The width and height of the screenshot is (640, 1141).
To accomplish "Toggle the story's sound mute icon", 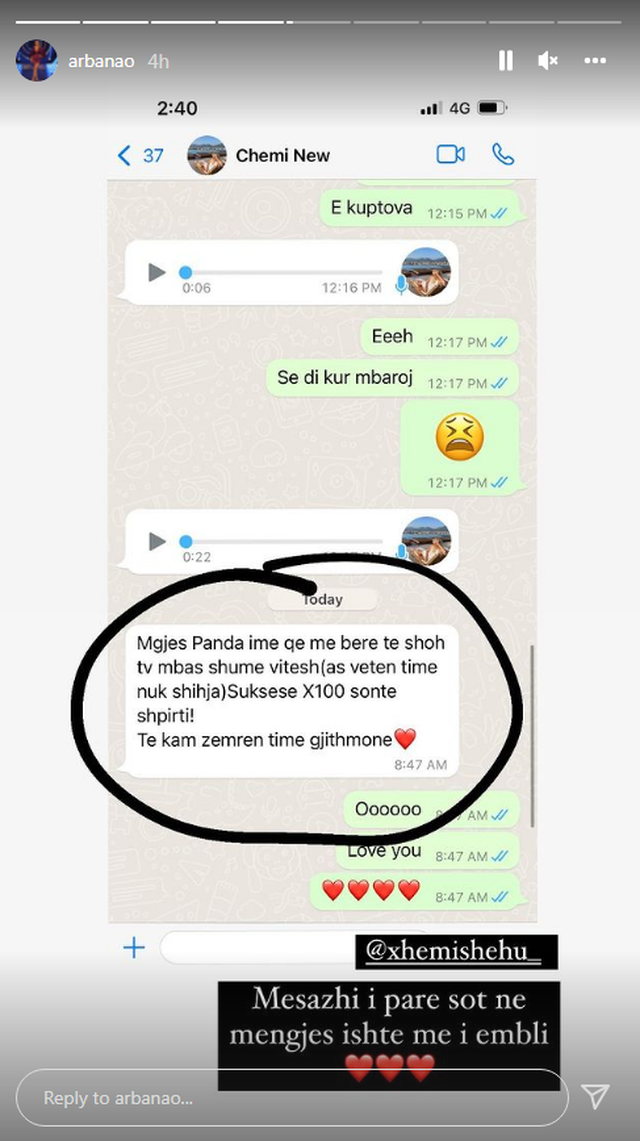I will coord(548,61).
